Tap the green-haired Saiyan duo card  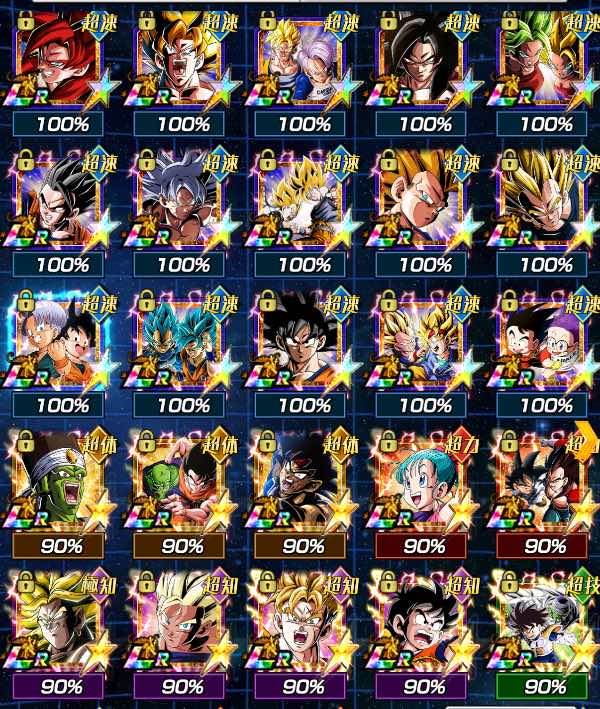545,65
